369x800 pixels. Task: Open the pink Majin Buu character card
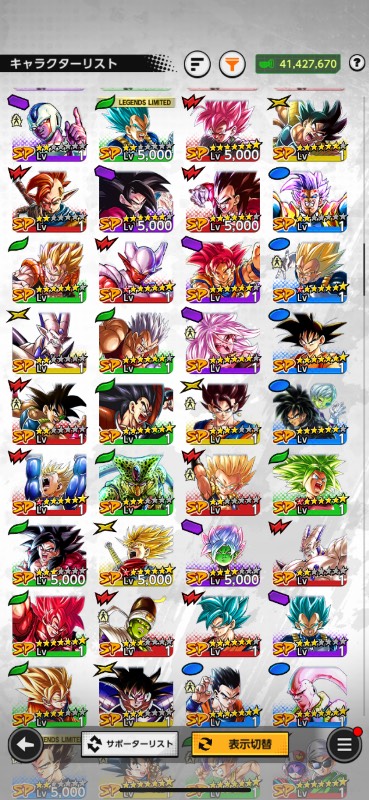[x=310, y=694]
